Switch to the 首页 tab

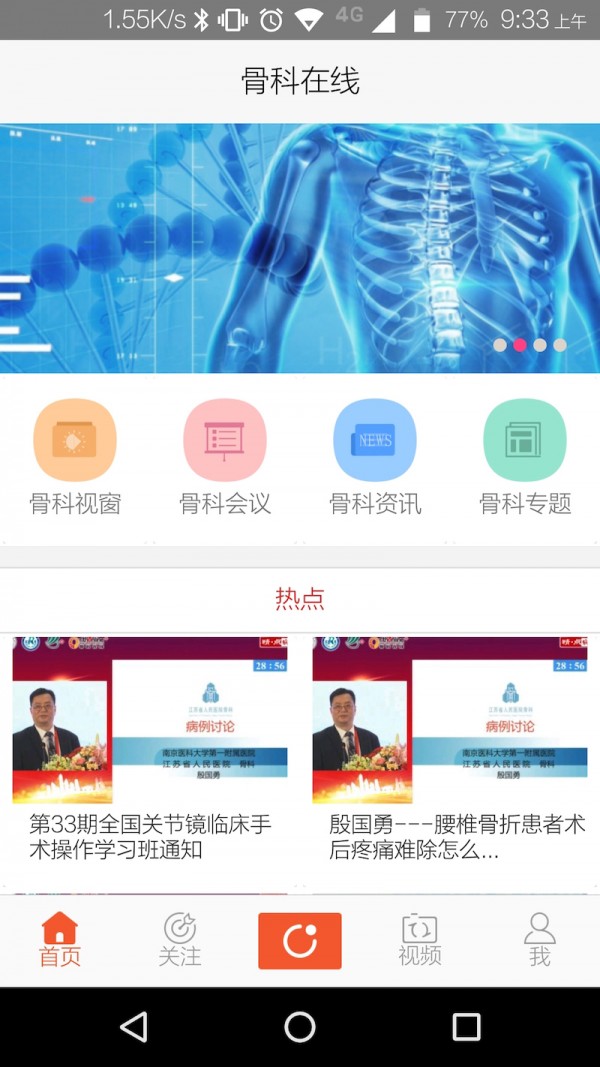click(60, 940)
